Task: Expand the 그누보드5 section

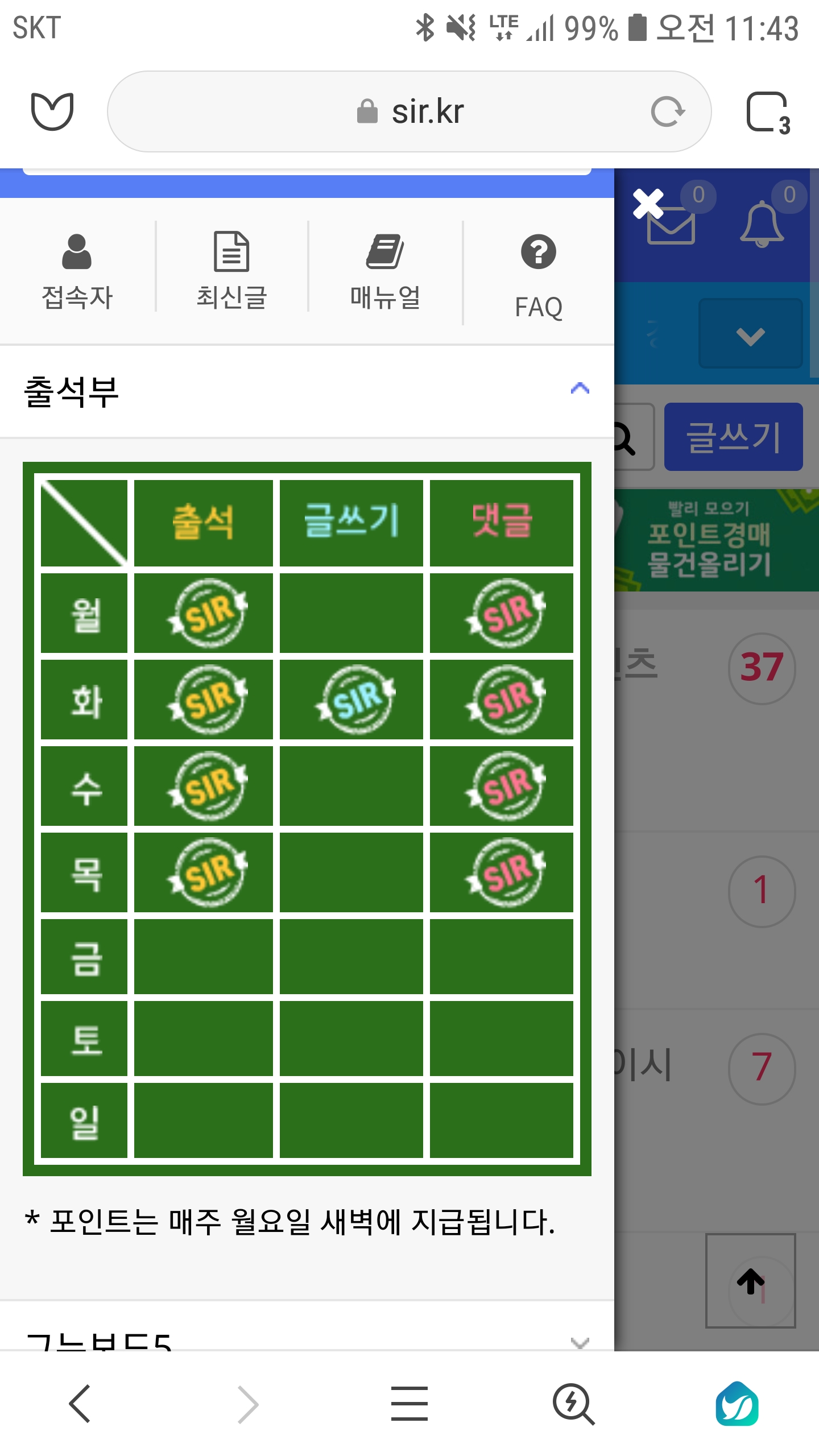Action: pyautogui.click(x=580, y=1342)
